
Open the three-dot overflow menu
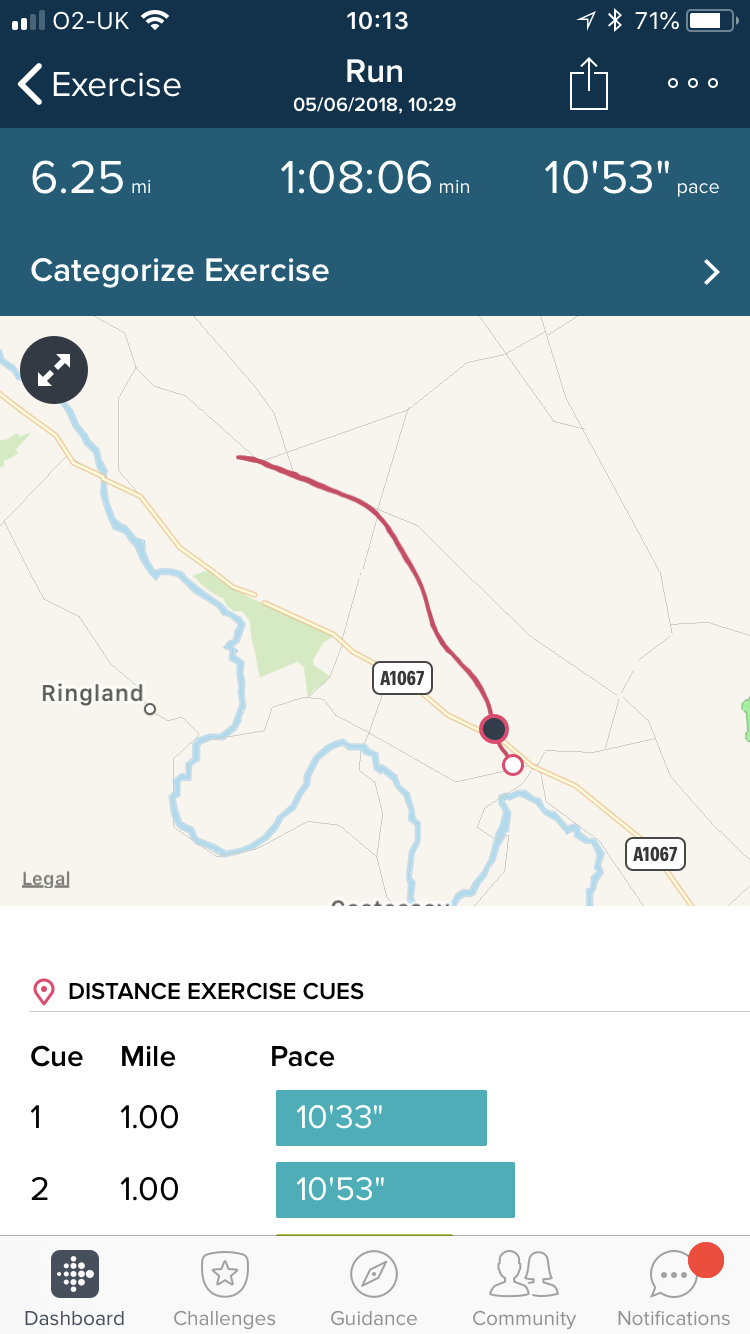[x=693, y=83]
